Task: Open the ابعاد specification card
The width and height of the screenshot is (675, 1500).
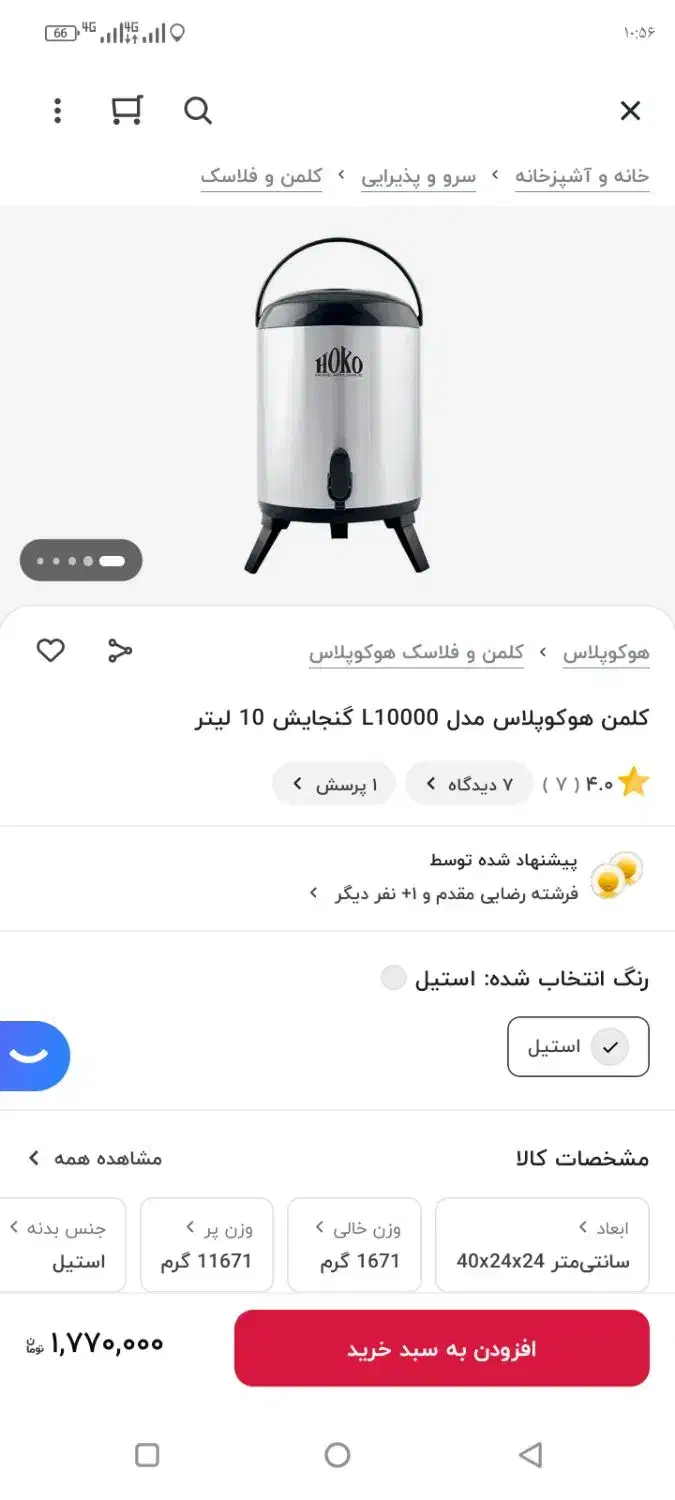Action: (x=542, y=1244)
